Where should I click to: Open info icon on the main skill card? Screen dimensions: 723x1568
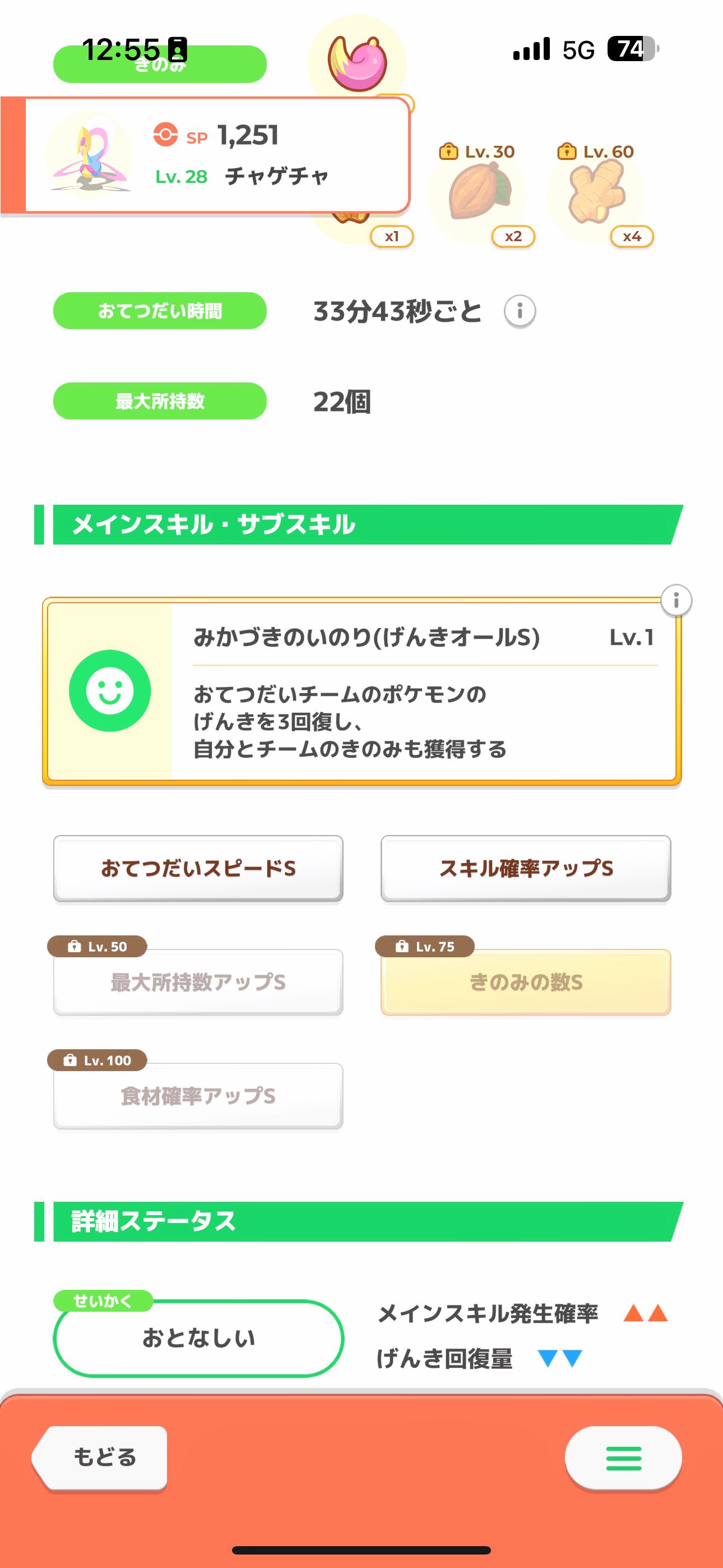pos(676,601)
